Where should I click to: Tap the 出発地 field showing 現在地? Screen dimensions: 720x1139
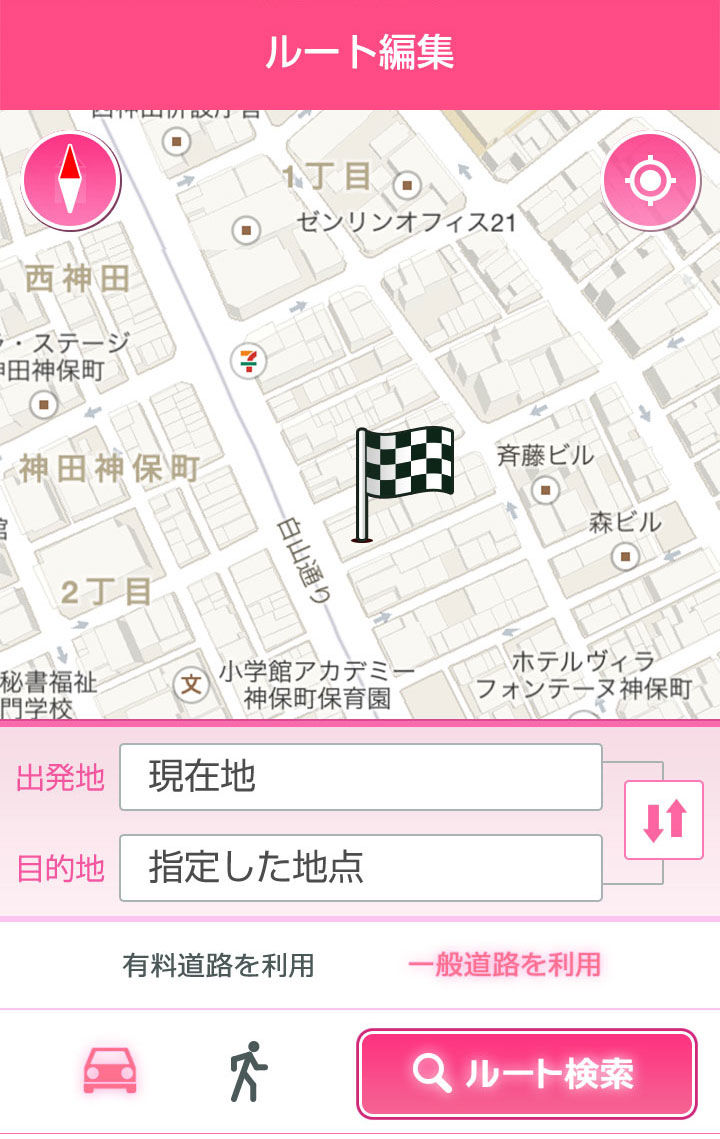tap(360, 776)
